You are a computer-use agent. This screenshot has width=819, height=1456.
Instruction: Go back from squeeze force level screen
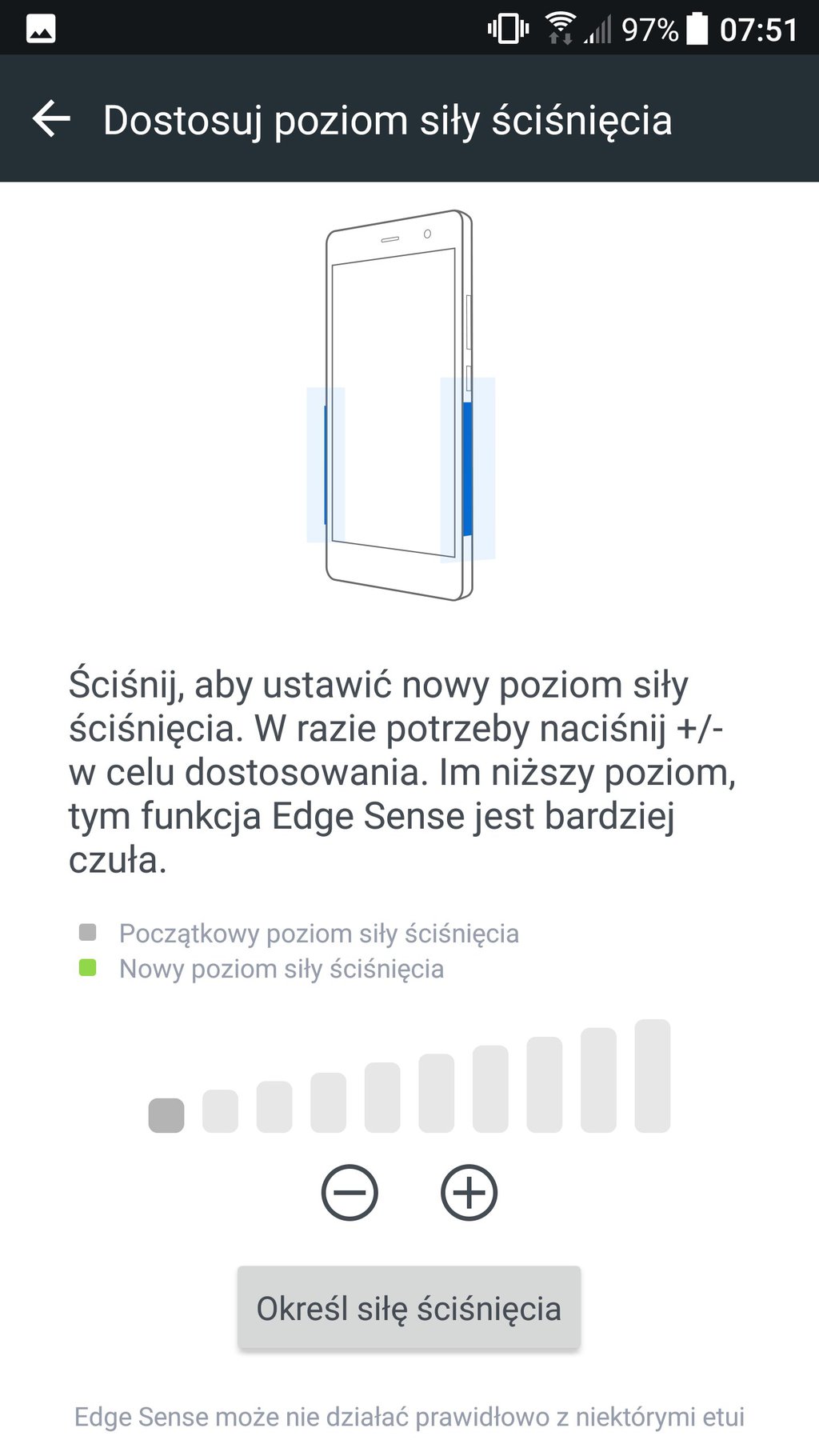(x=52, y=120)
